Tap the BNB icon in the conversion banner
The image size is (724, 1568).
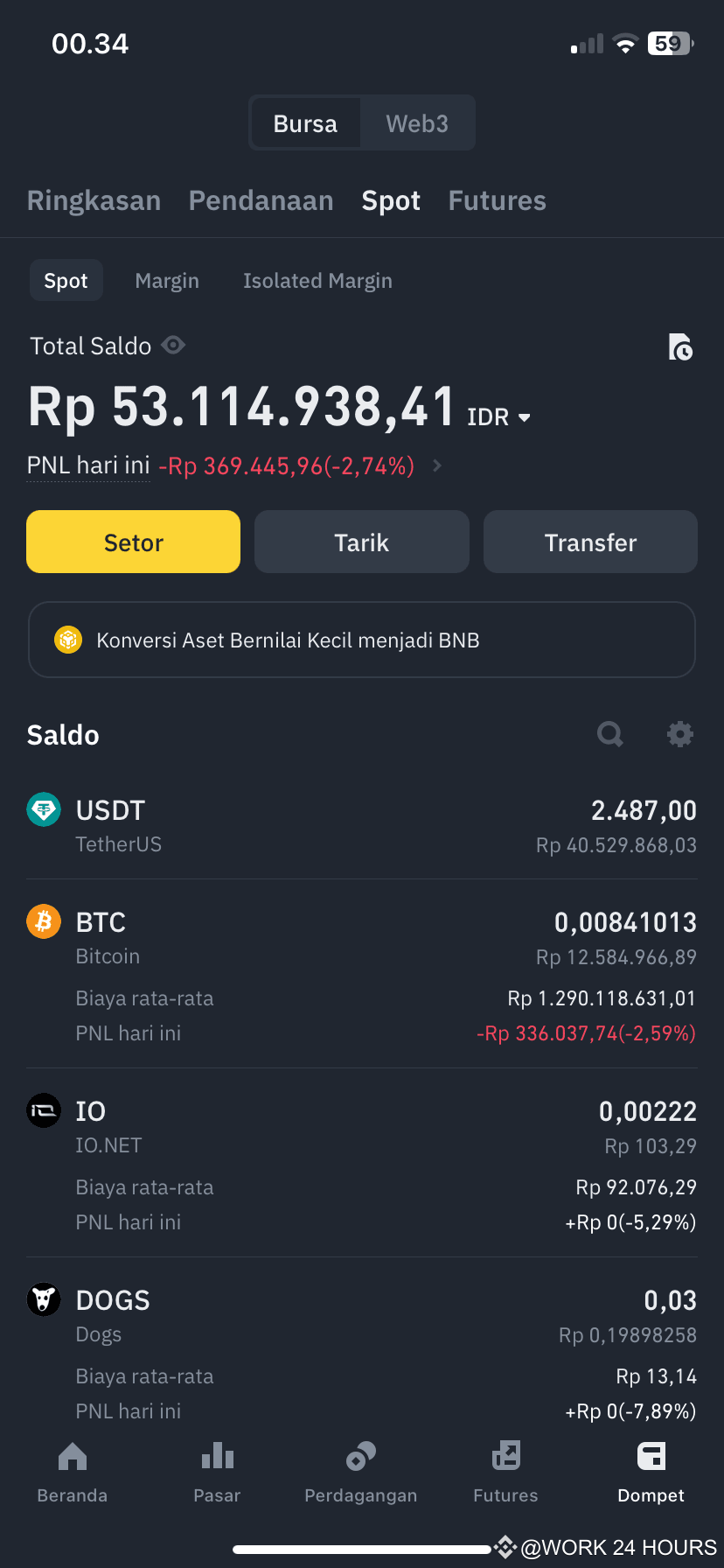click(68, 640)
